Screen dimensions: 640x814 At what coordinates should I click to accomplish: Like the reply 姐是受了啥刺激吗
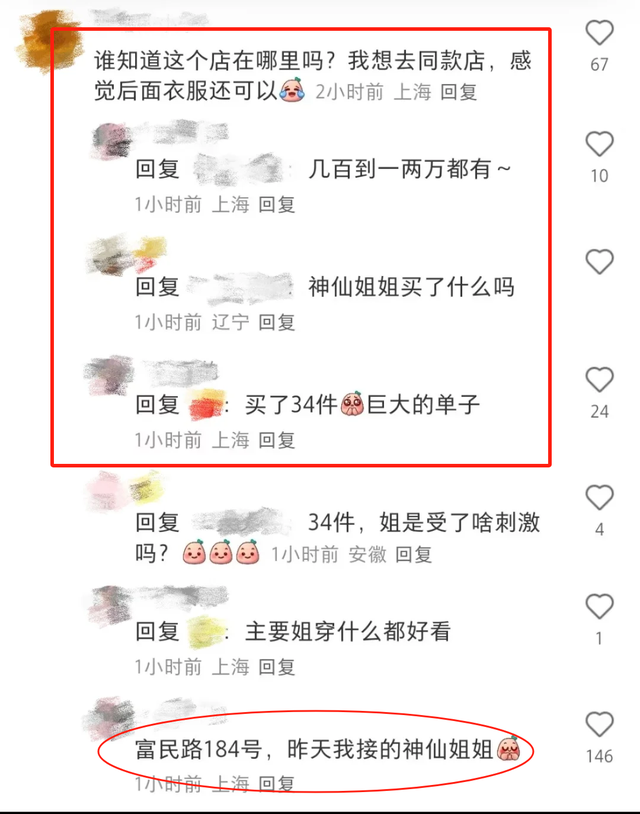coord(599,497)
